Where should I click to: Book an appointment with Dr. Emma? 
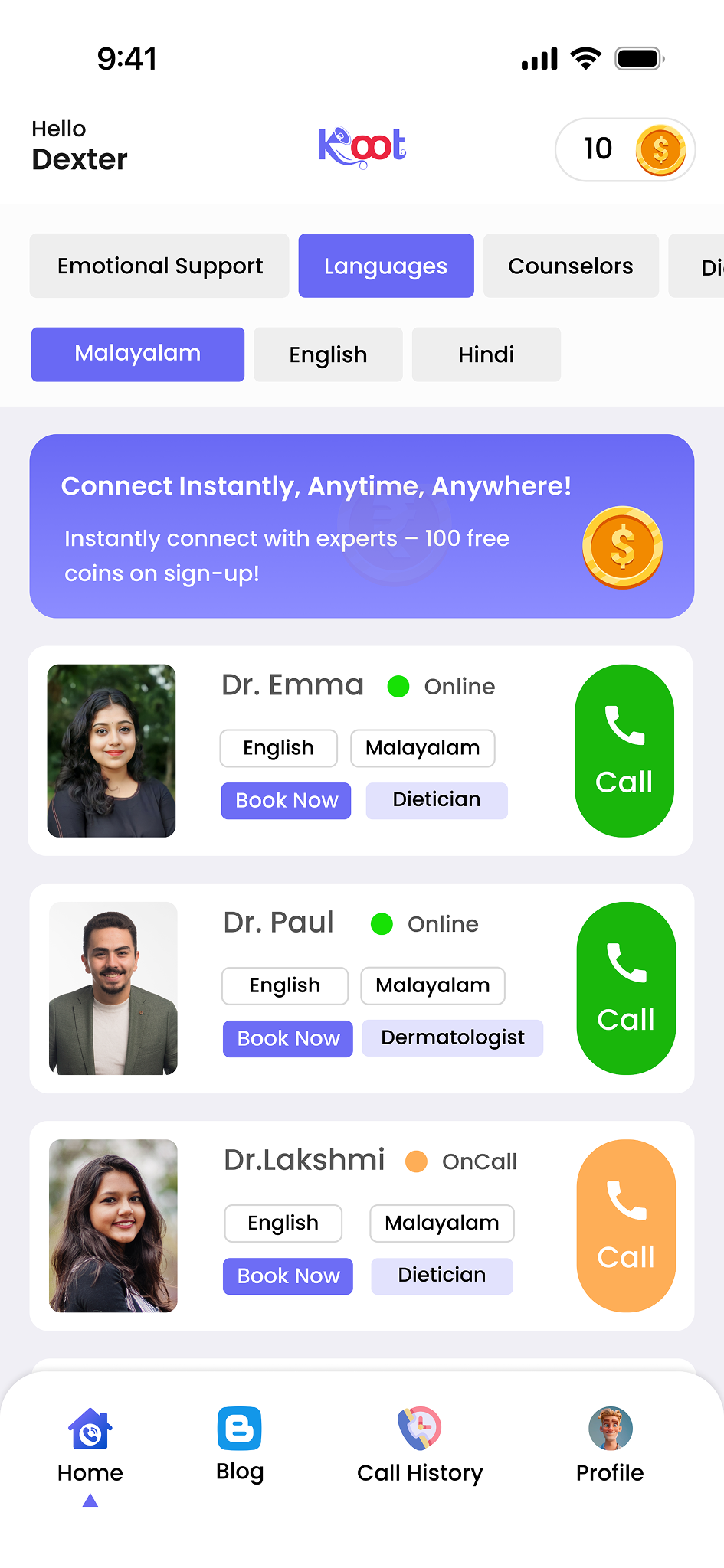point(287,800)
